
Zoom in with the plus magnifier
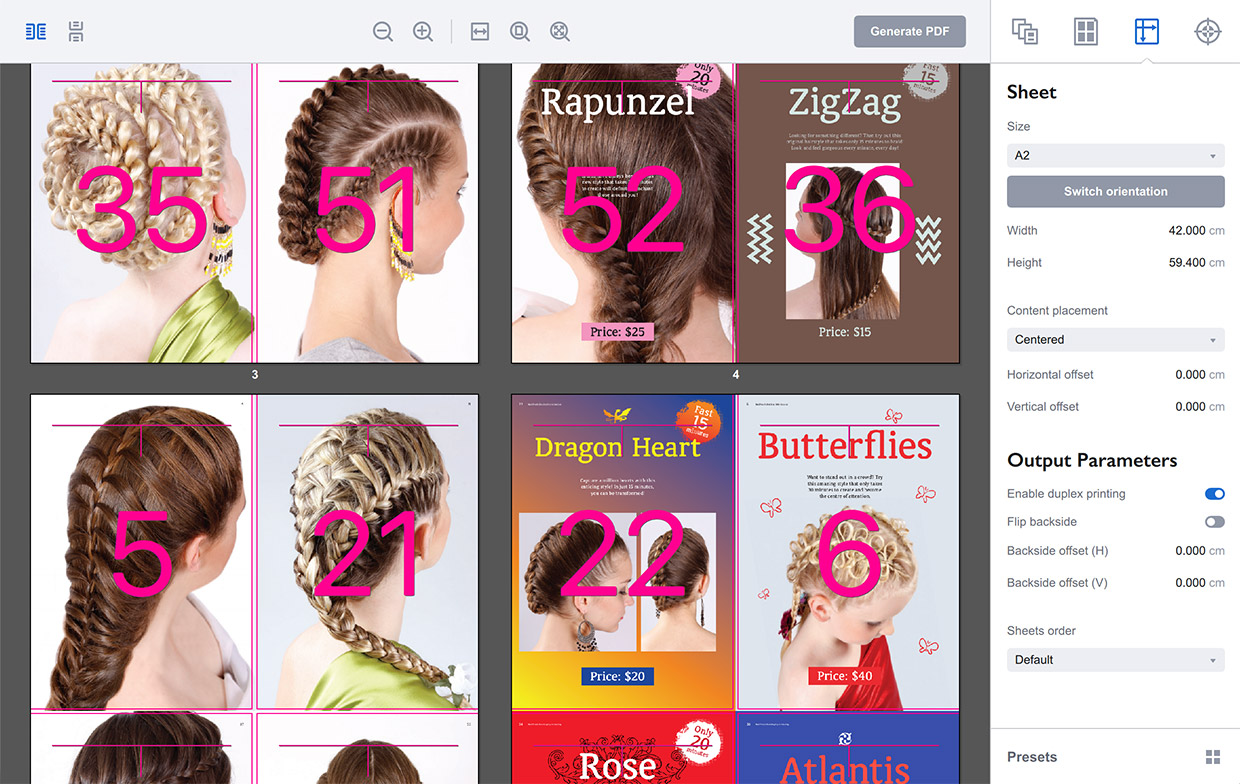coord(423,32)
